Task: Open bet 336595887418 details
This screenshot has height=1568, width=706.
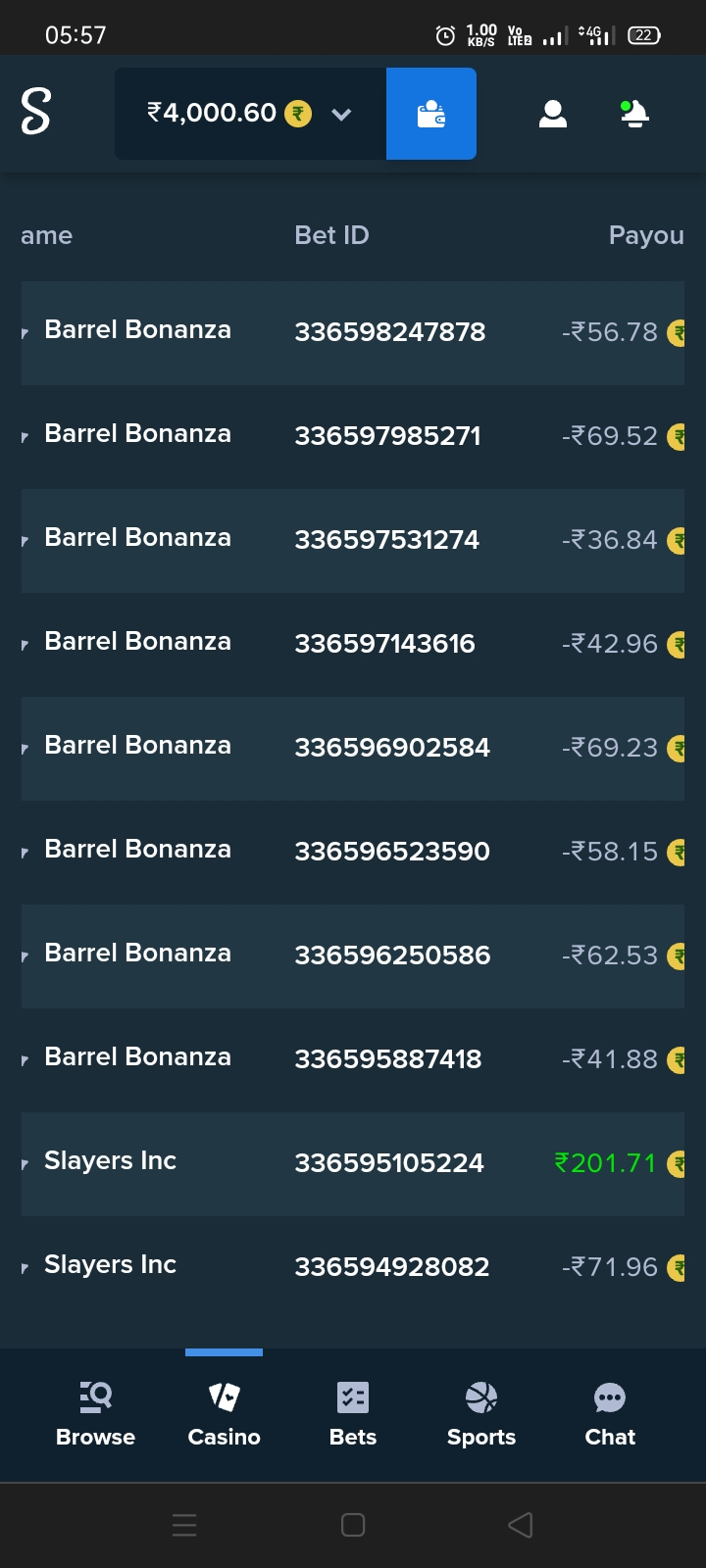Action: click(x=353, y=1059)
